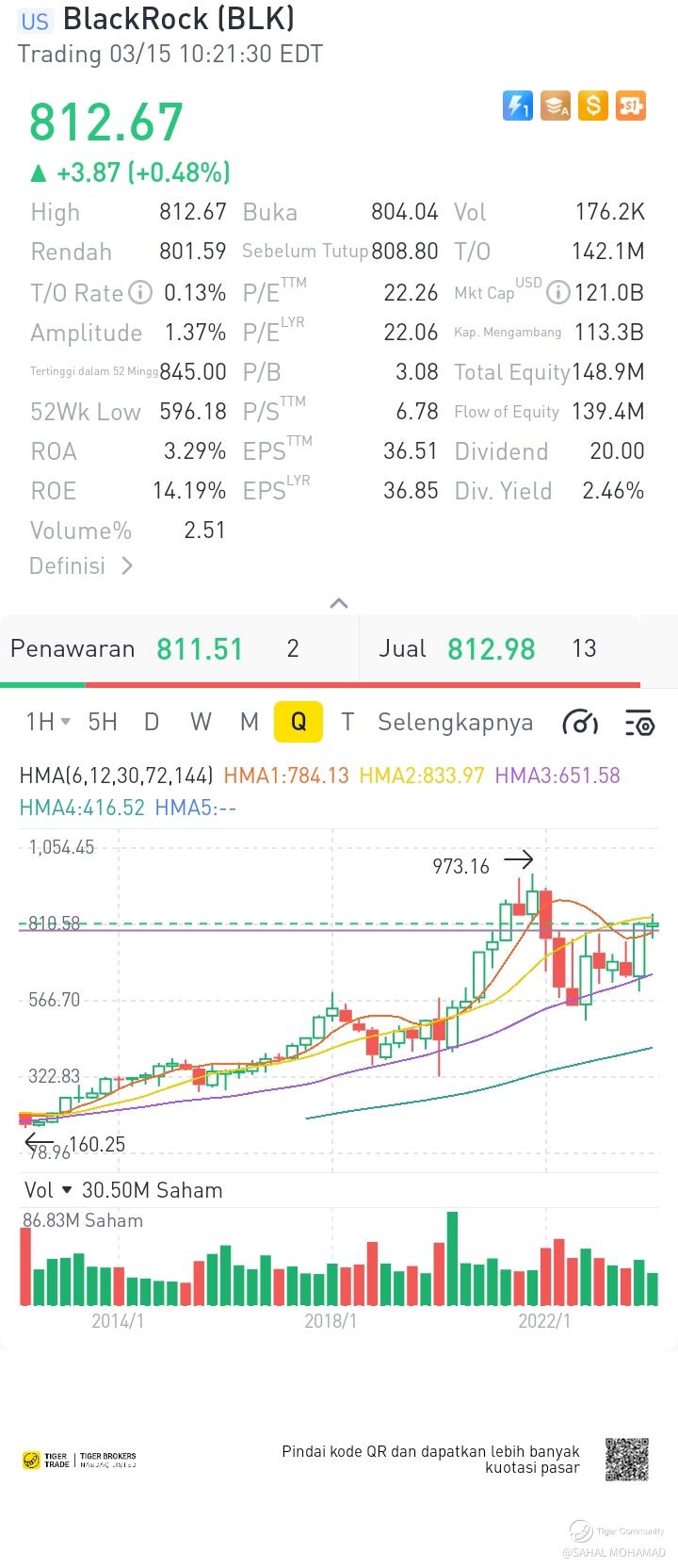This screenshot has height=1568, width=678.
Task: Show the M monthly chart
Action: click(x=250, y=722)
